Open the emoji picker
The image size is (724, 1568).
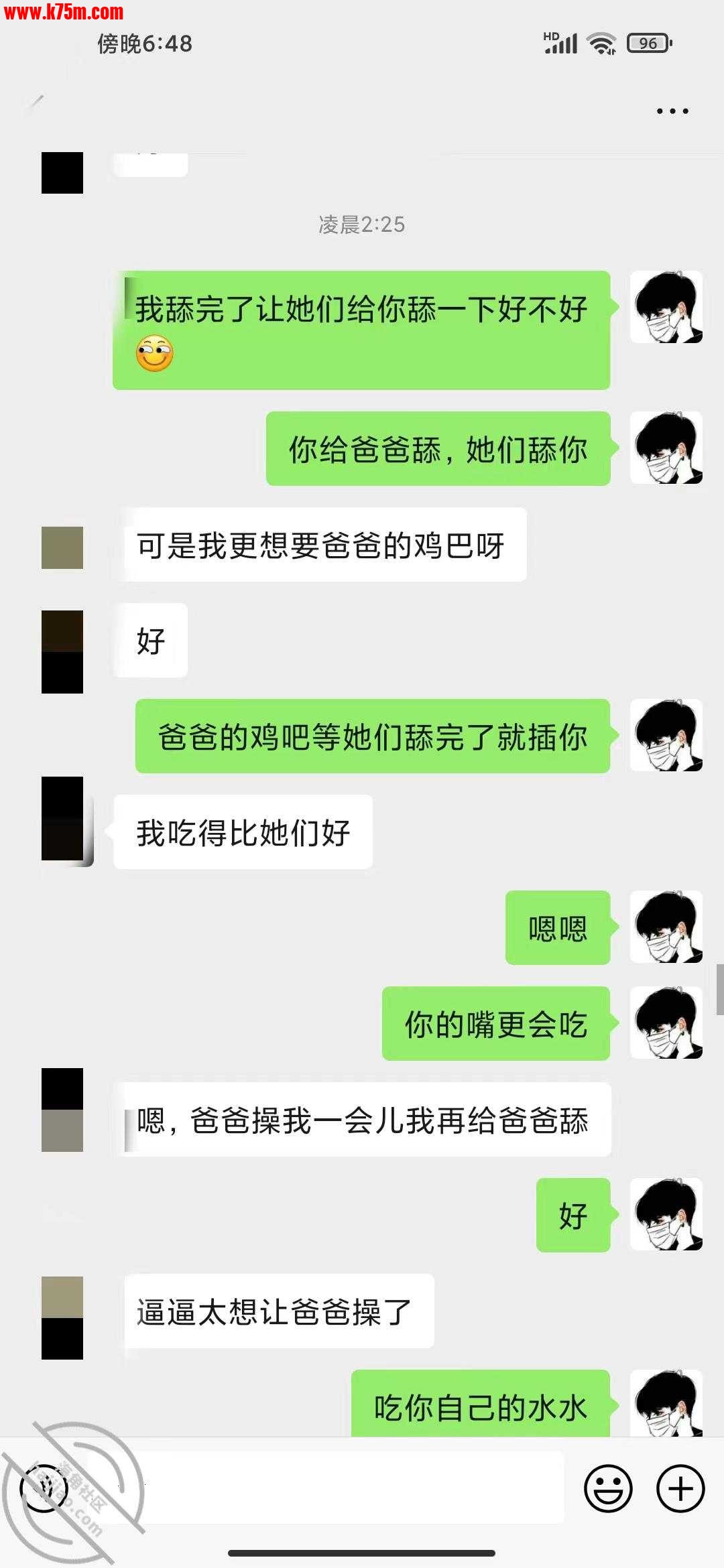pyautogui.click(x=608, y=1488)
